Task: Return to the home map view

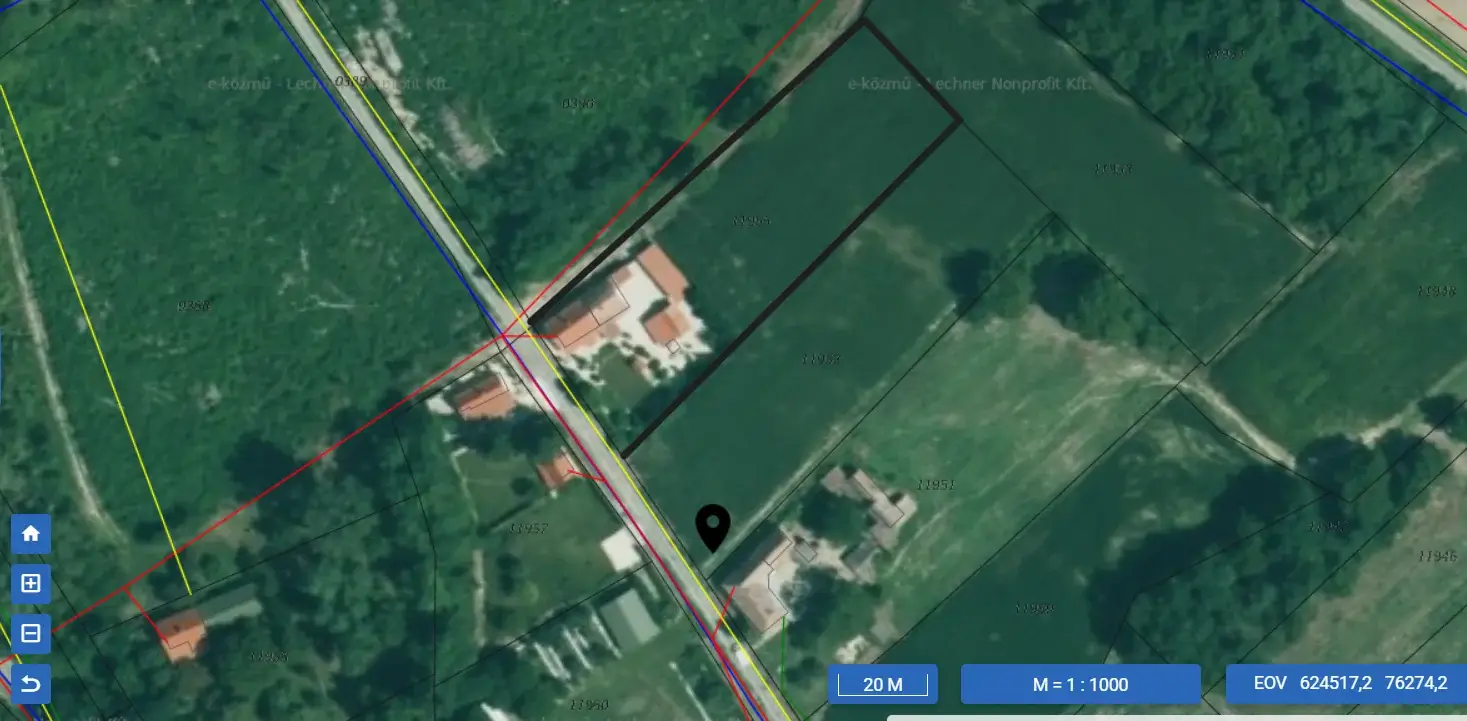Action: pyautogui.click(x=31, y=534)
